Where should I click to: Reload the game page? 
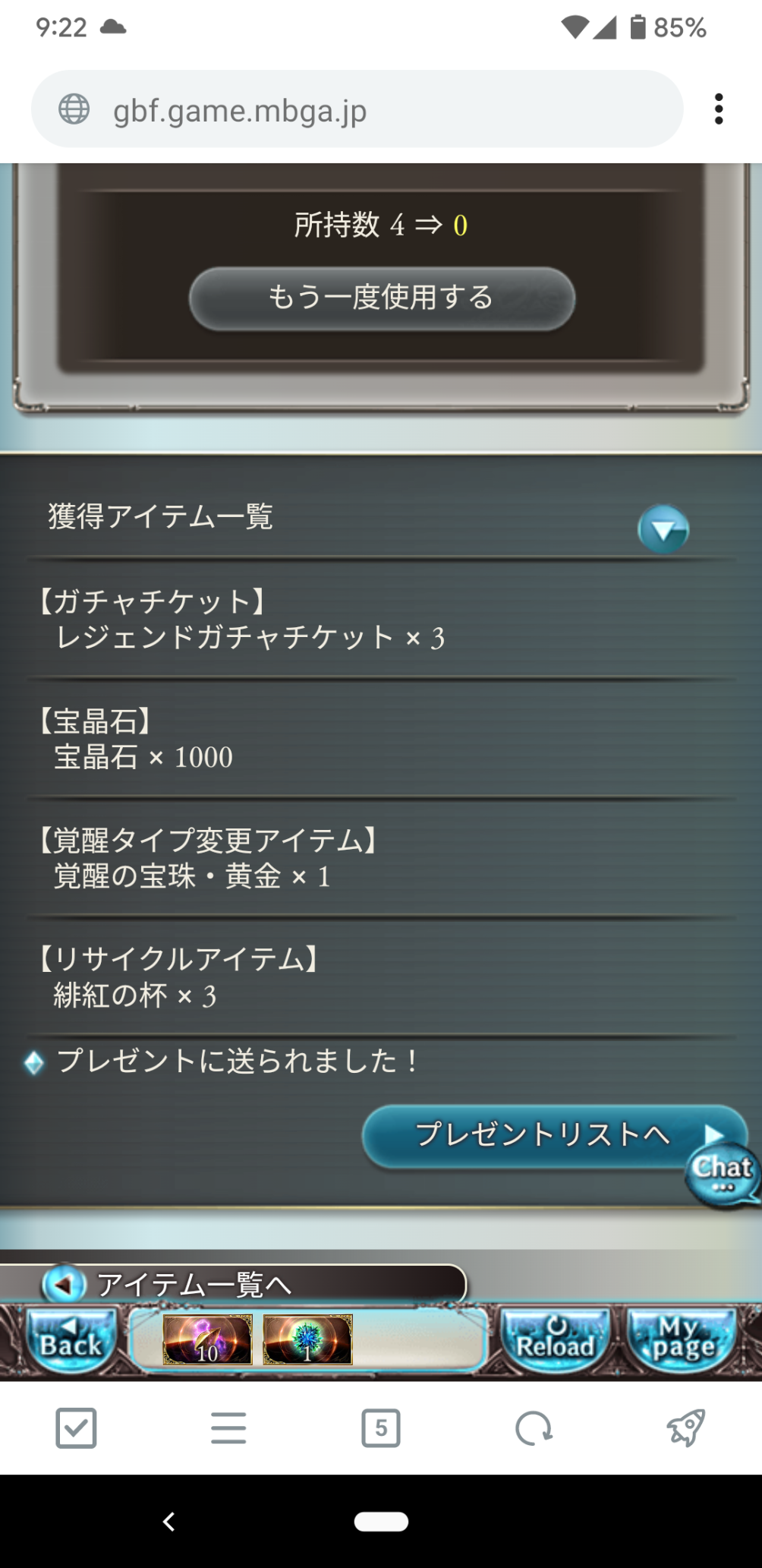[556, 1340]
